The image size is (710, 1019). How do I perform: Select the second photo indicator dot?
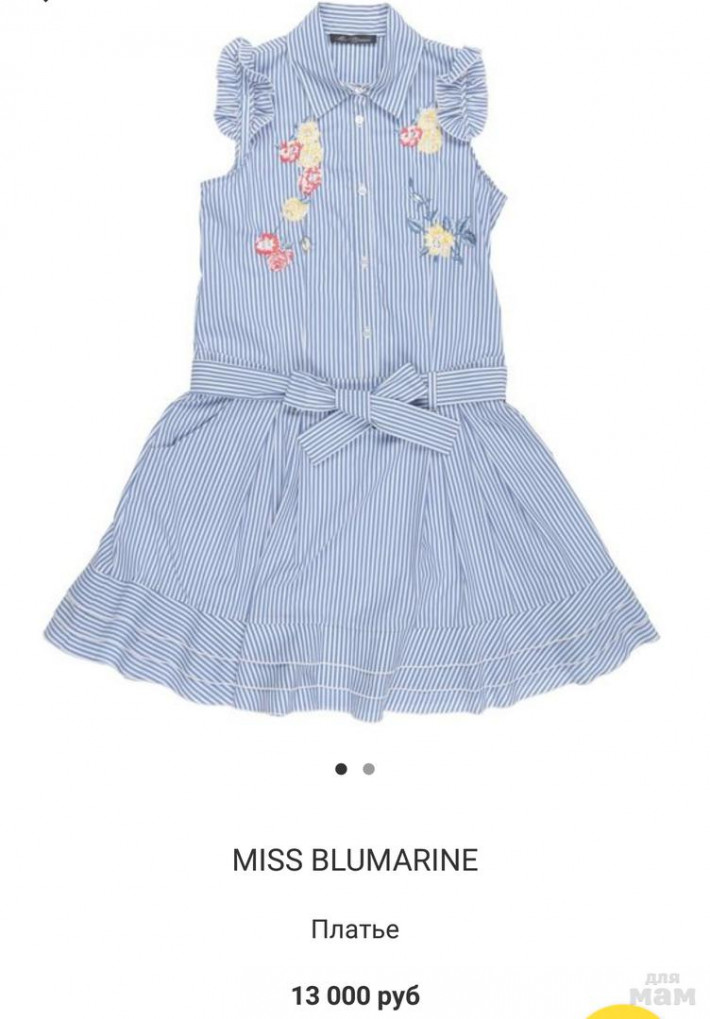click(x=369, y=769)
